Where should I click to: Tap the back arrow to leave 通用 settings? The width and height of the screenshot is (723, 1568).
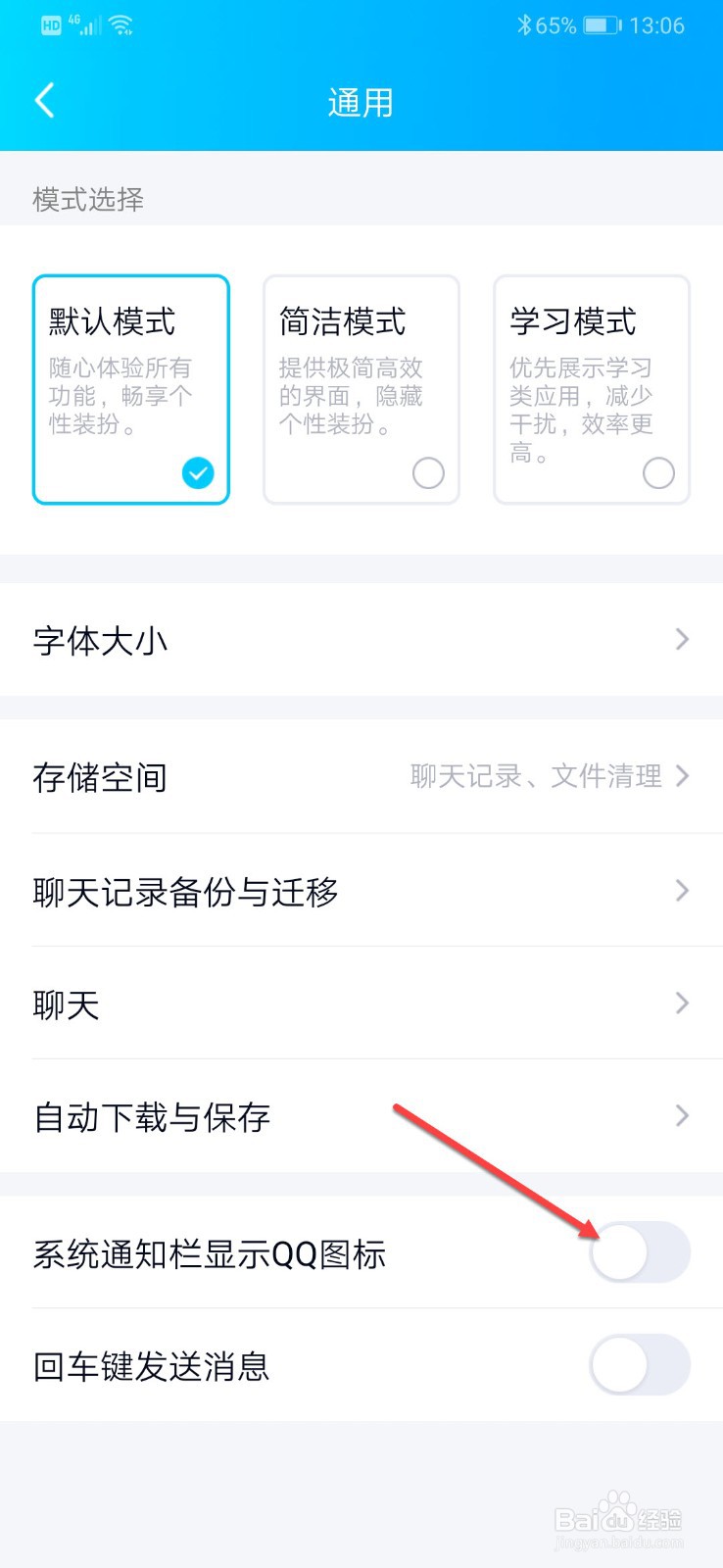44,100
